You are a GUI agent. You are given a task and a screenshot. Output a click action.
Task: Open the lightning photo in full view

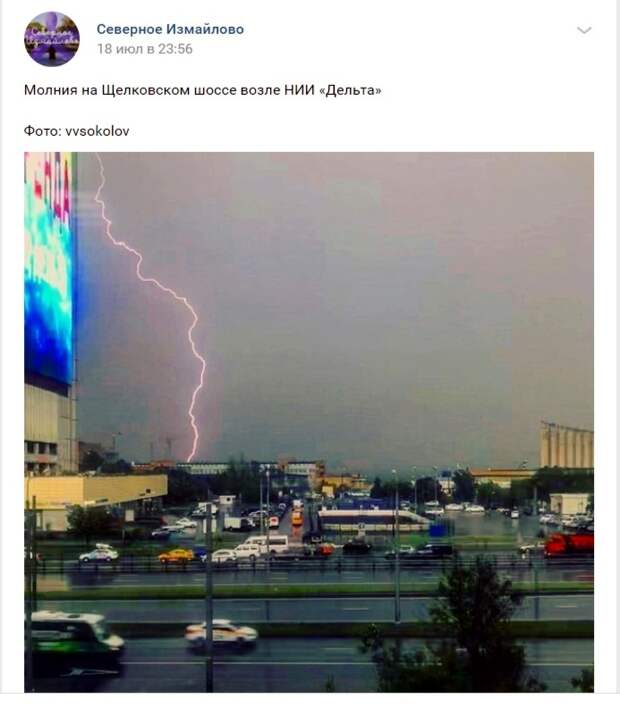point(309,420)
